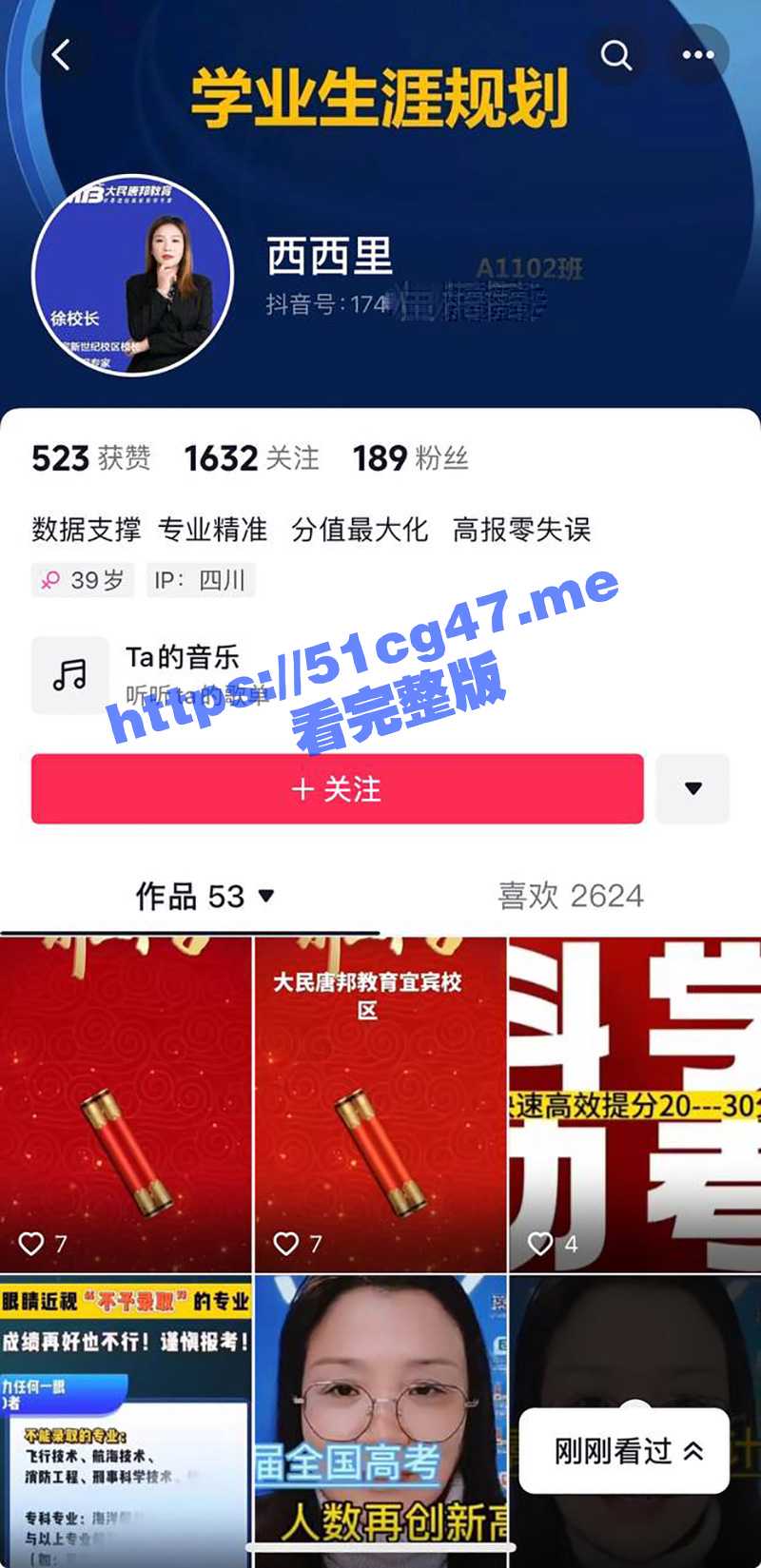
Task: Tap the 刚刚看过 floating button
Action: (x=625, y=1451)
